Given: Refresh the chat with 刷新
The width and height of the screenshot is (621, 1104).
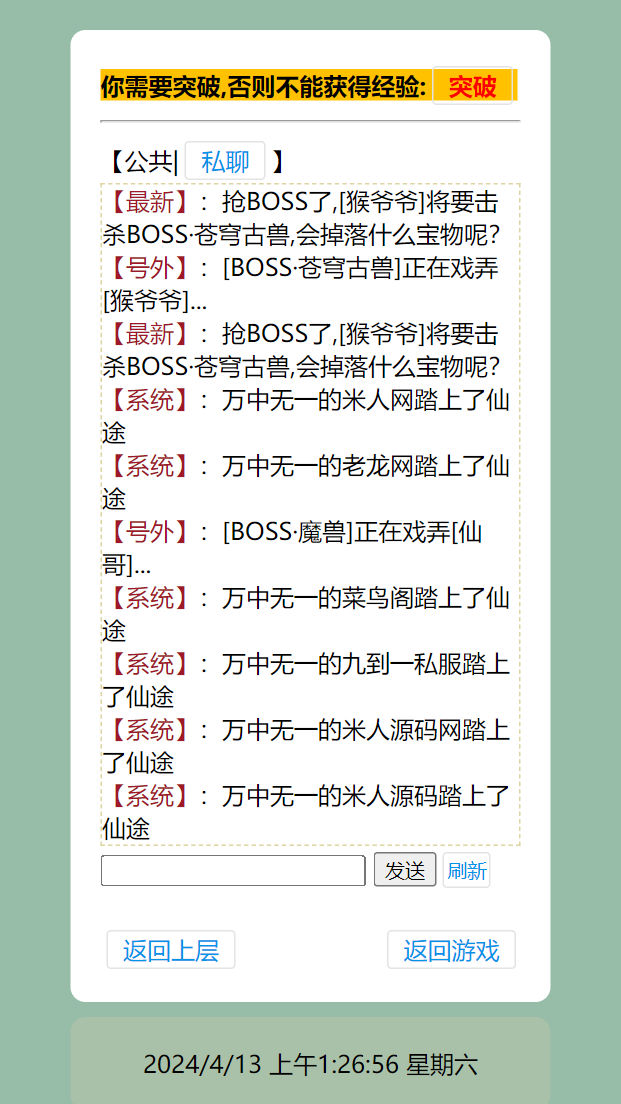Looking at the screenshot, I should tap(467, 870).
